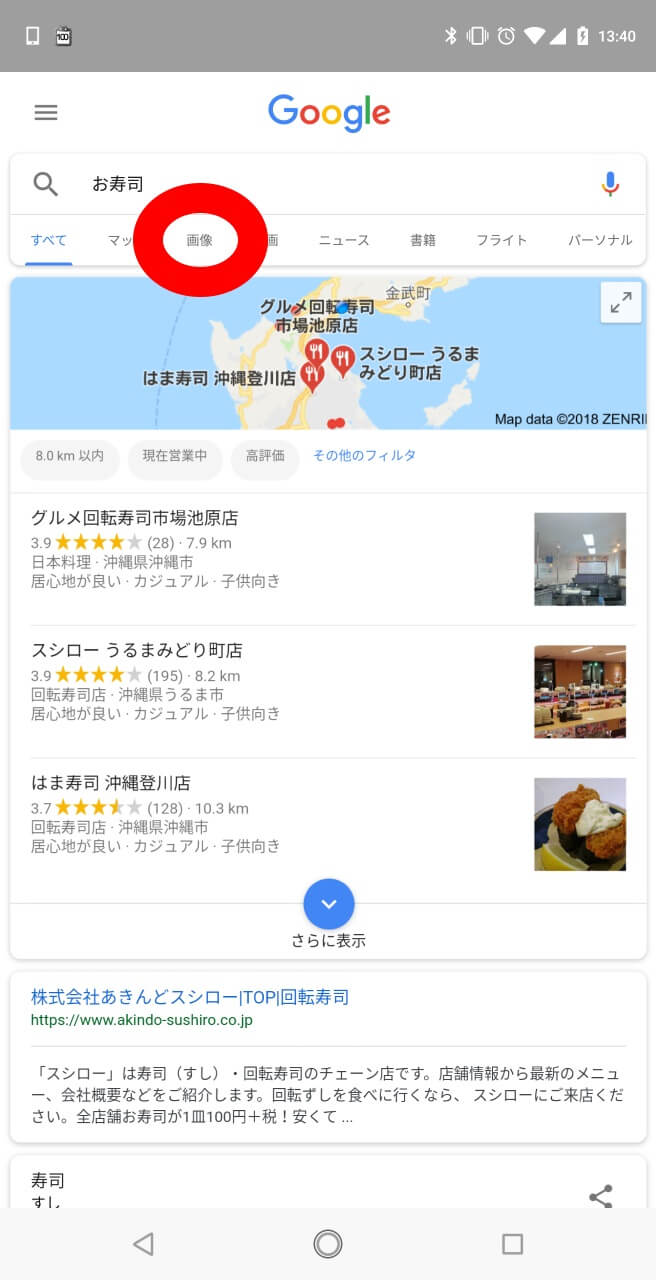
Task: Switch to the 書籍 tab
Action: pos(423,240)
